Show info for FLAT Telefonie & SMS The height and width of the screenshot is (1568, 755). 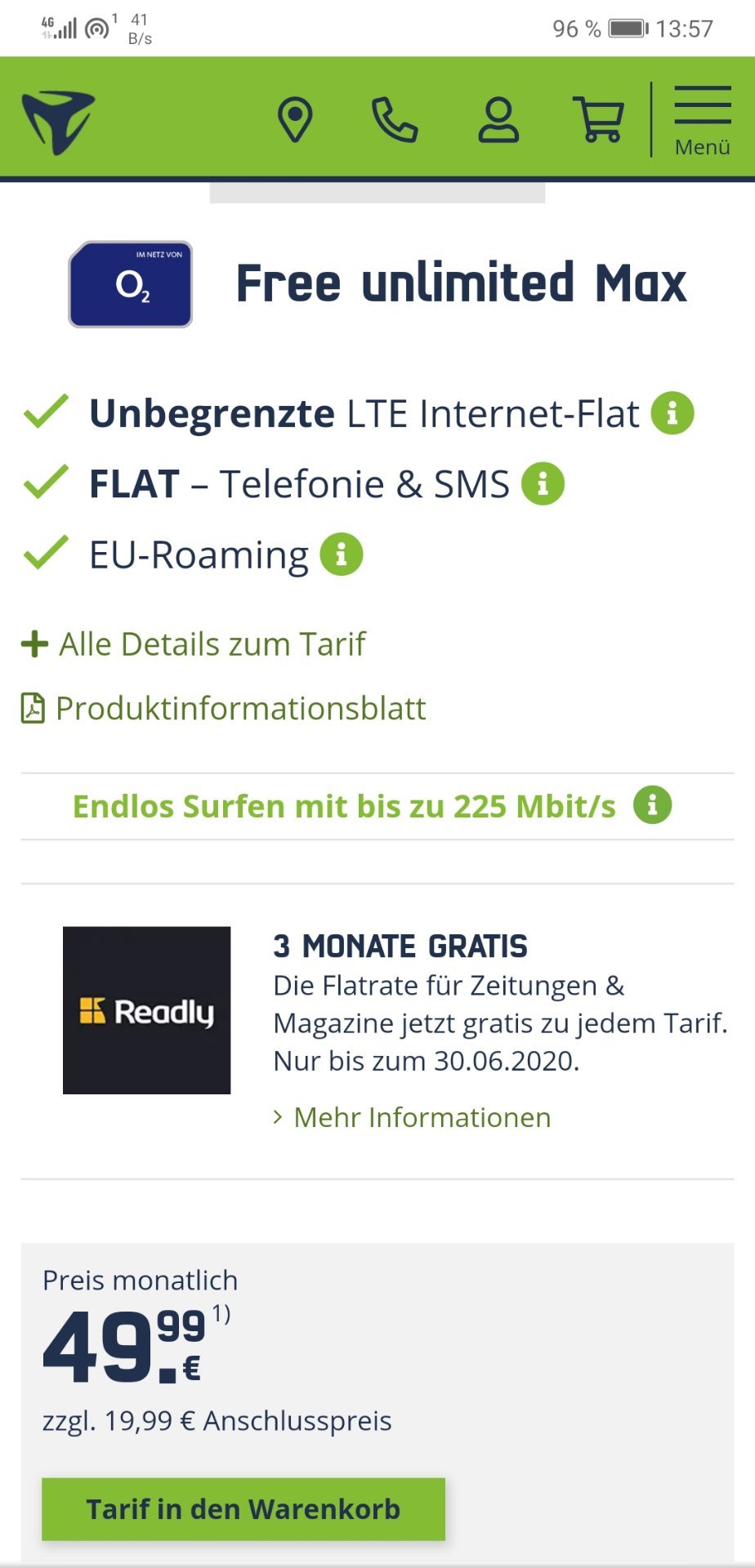(543, 483)
